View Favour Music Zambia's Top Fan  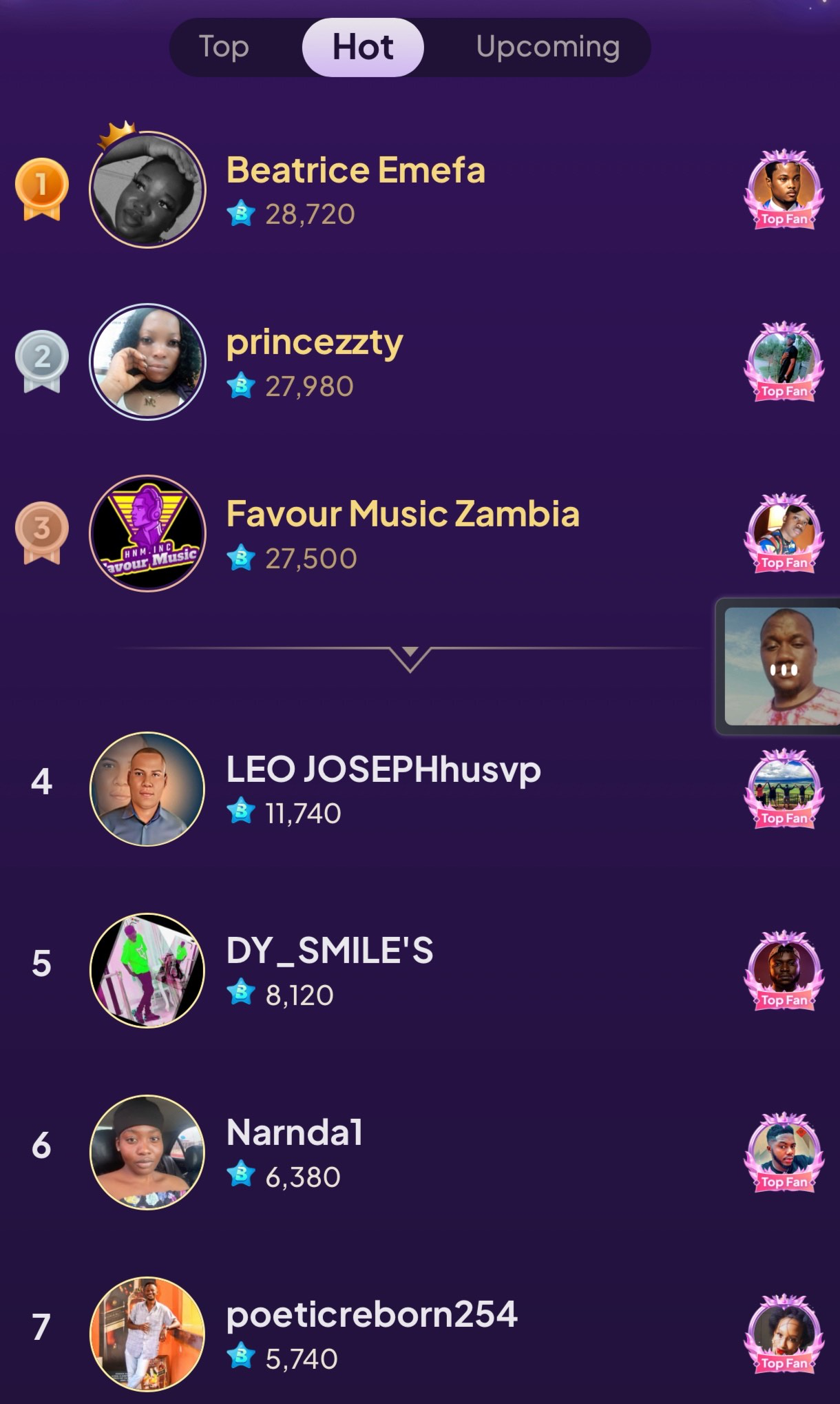pyautogui.click(x=784, y=533)
